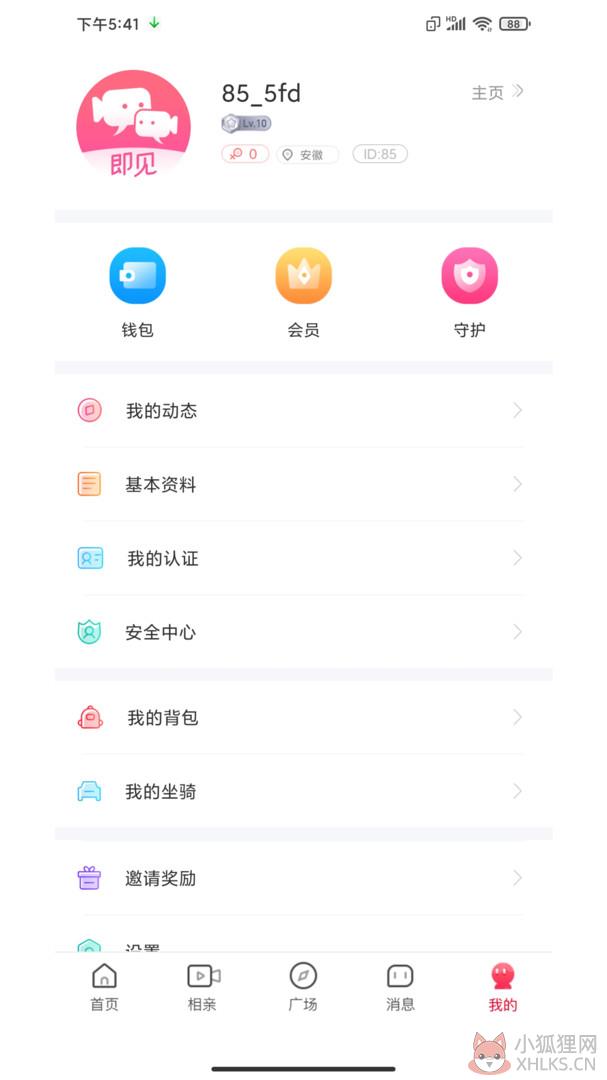Image resolution: width=607 pixels, height=1080 pixels.
Task: Open 我的坐骑
Action: (303, 791)
